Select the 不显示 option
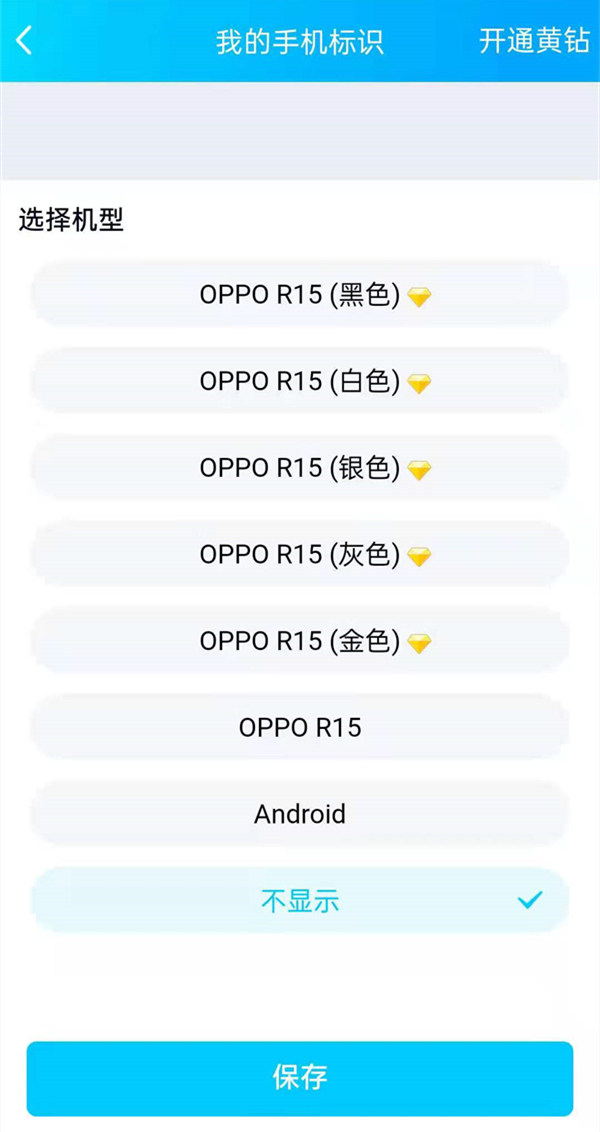 [300, 900]
